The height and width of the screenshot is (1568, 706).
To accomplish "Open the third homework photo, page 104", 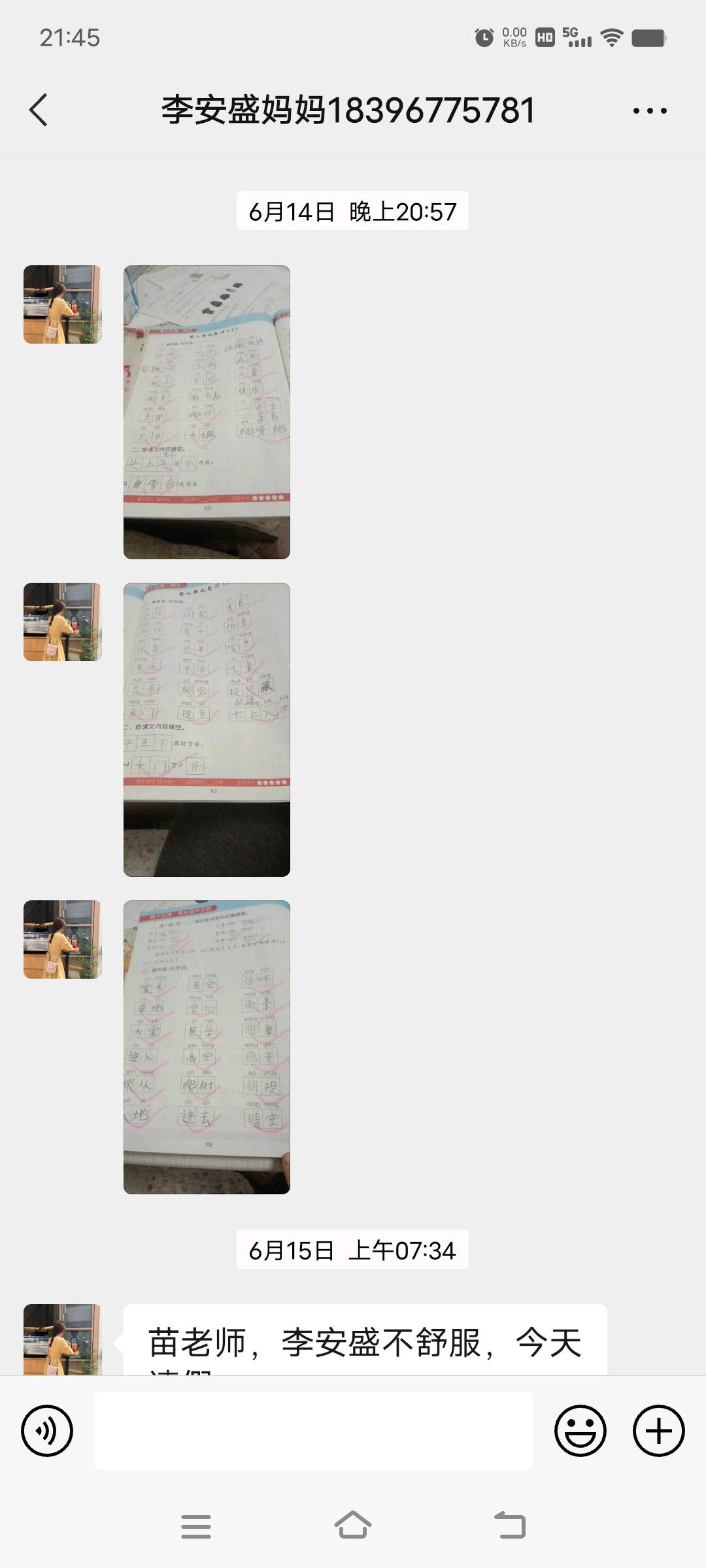I will click(207, 1047).
